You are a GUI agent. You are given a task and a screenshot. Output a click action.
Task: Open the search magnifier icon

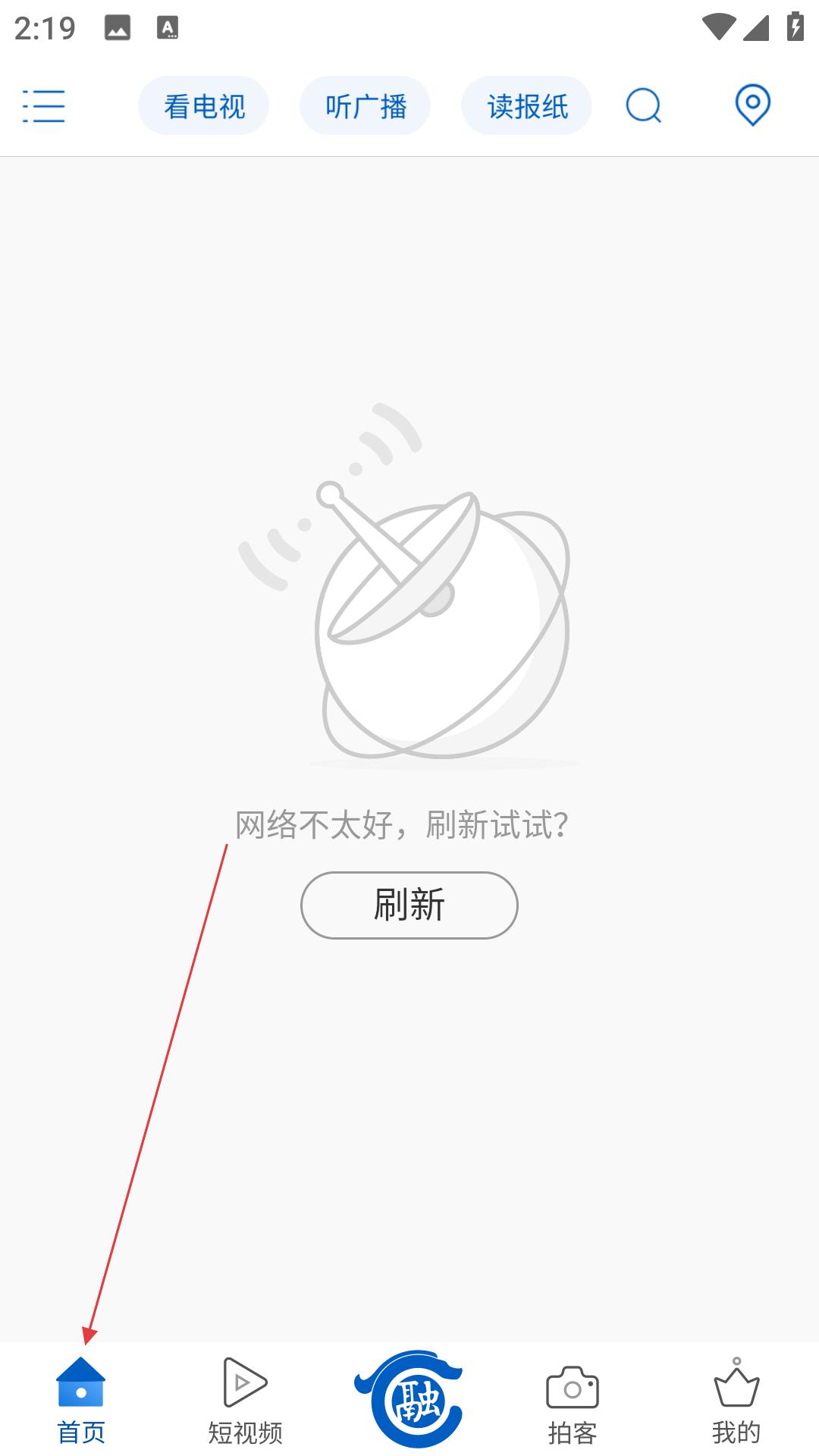click(643, 105)
